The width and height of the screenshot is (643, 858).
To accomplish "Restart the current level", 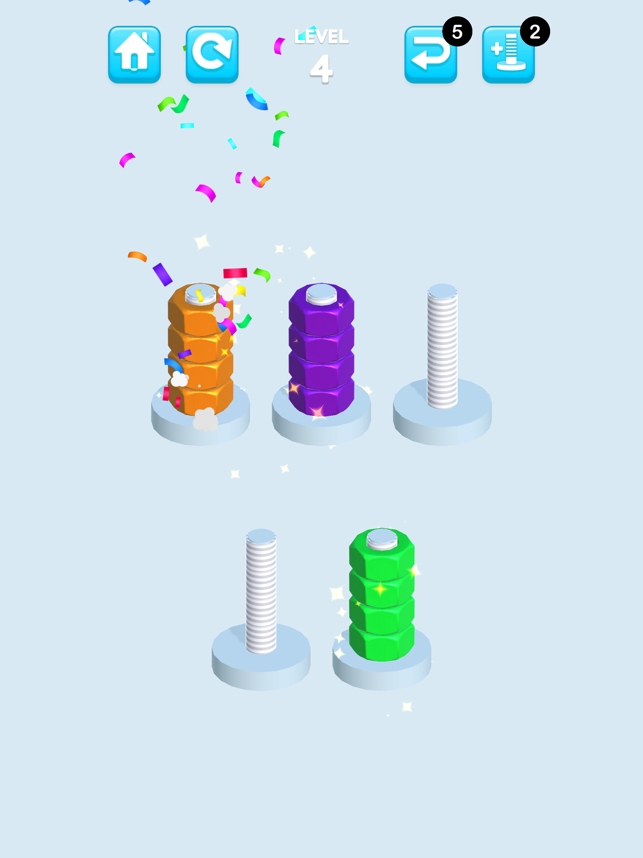I will coord(212,54).
